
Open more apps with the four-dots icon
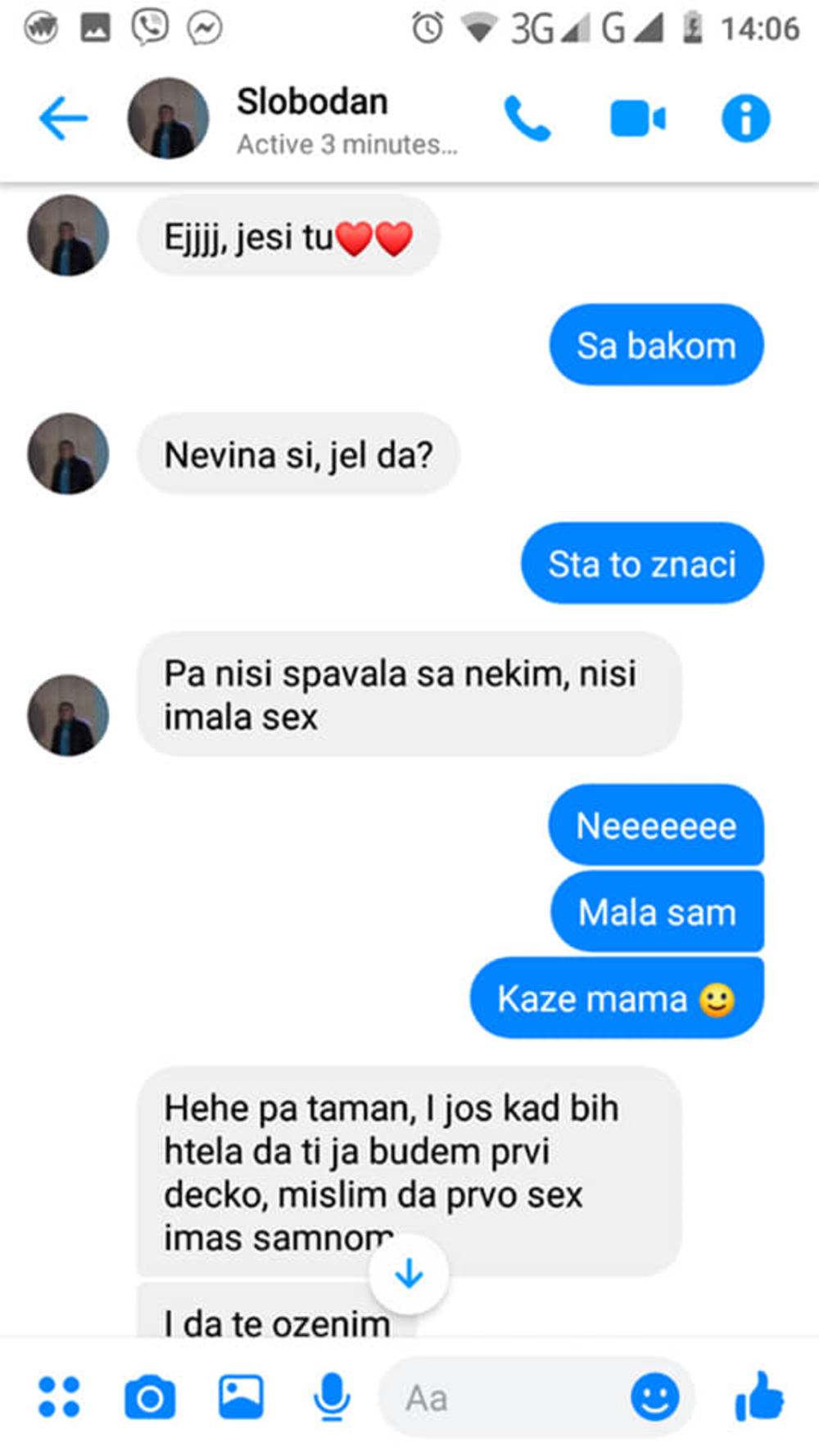59,1397
